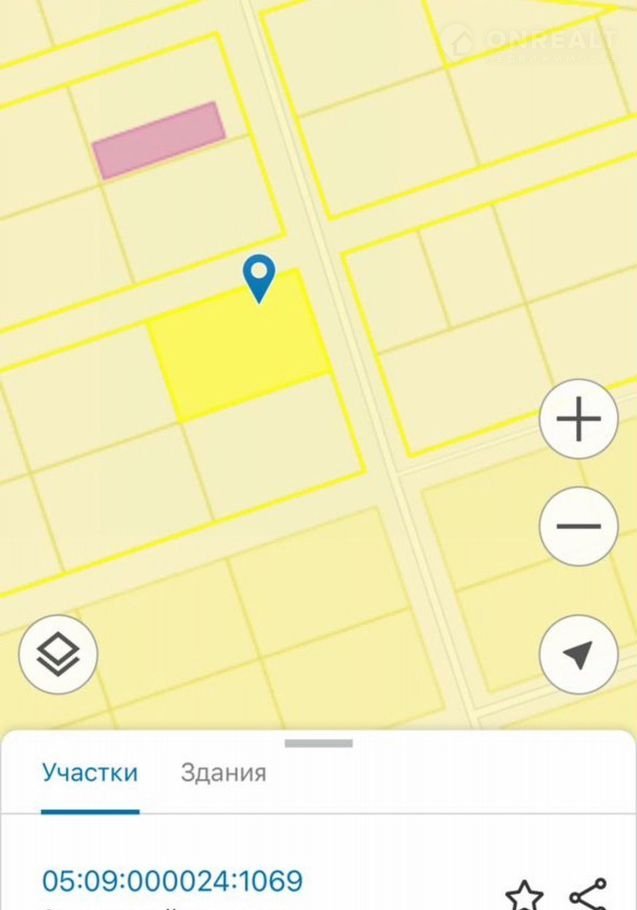Center map on my location

[578, 655]
